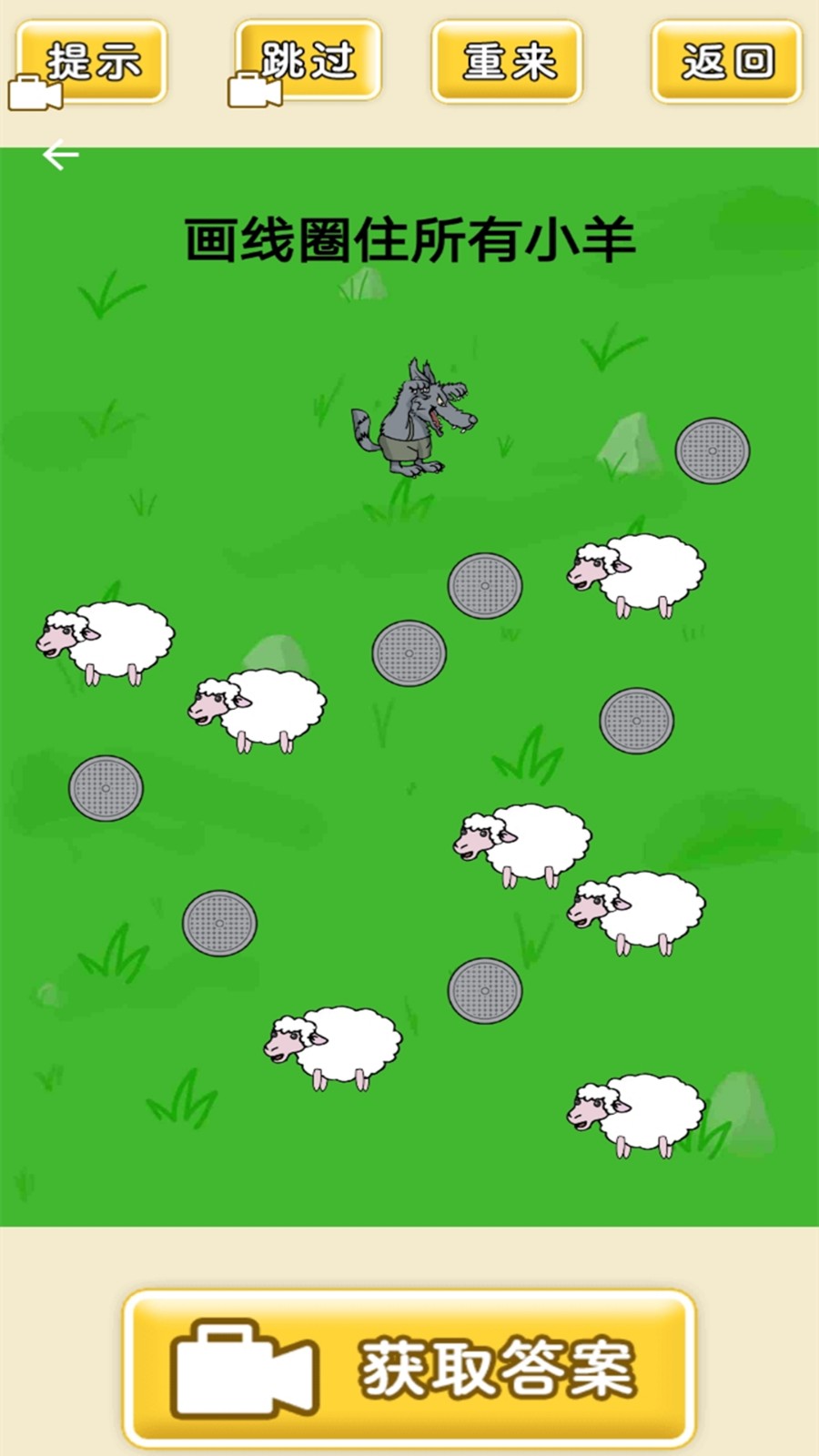Return to the menu via 返回
This screenshot has width=819, height=1456.
[726, 62]
